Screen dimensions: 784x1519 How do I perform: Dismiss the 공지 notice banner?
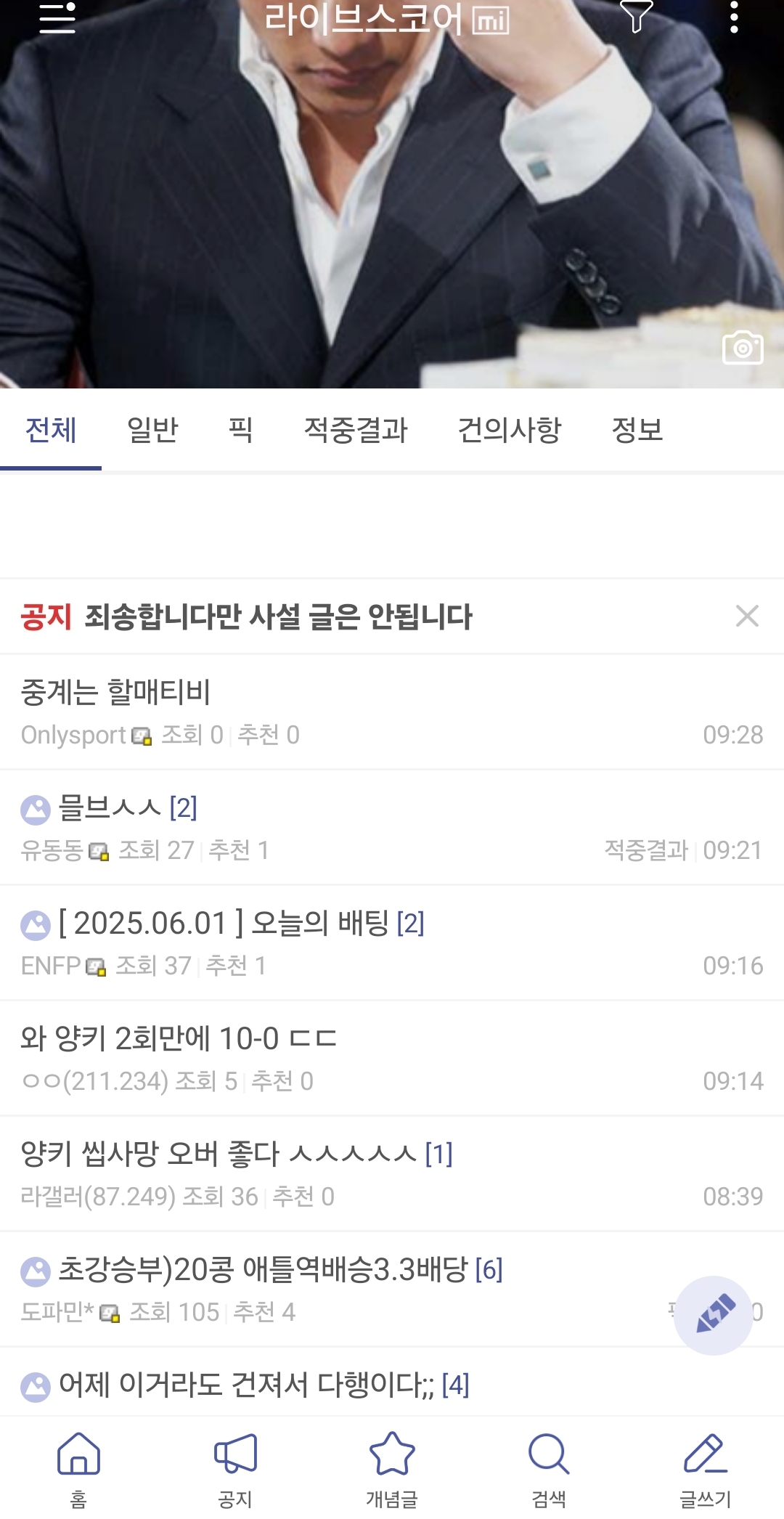(x=747, y=616)
